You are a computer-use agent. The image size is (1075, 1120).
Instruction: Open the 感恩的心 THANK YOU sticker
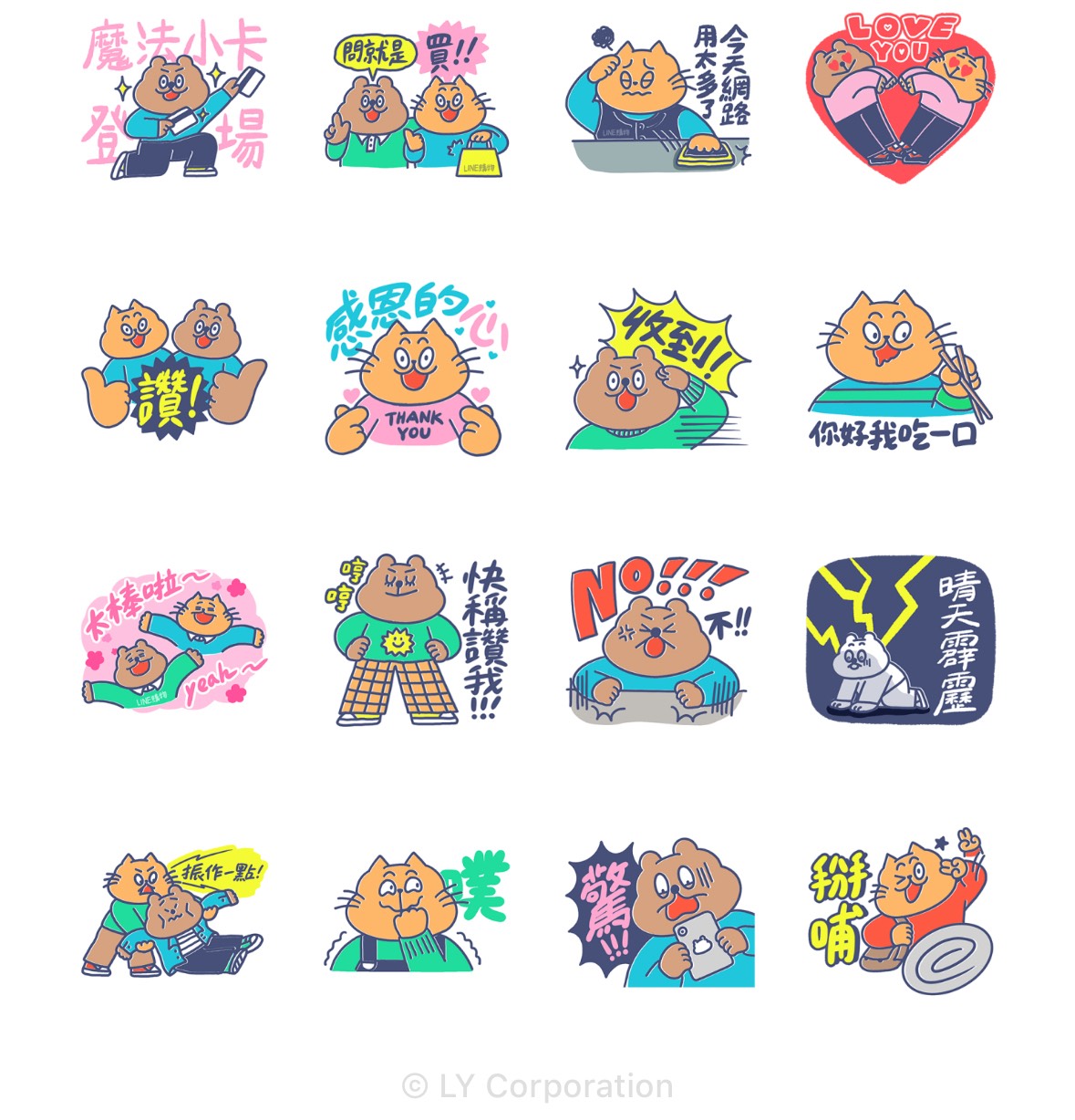[417, 369]
